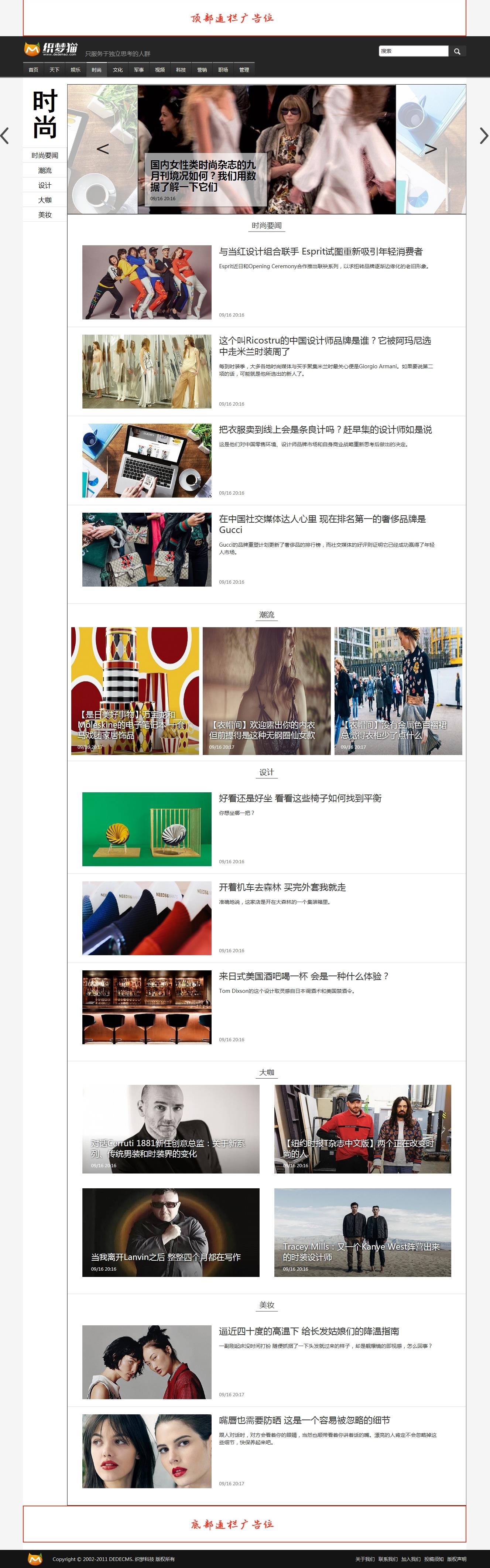Open 关于我们 footer link
Image resolution: width=490 pixels, height=1568 pixels.
(x=364, y=1559)
